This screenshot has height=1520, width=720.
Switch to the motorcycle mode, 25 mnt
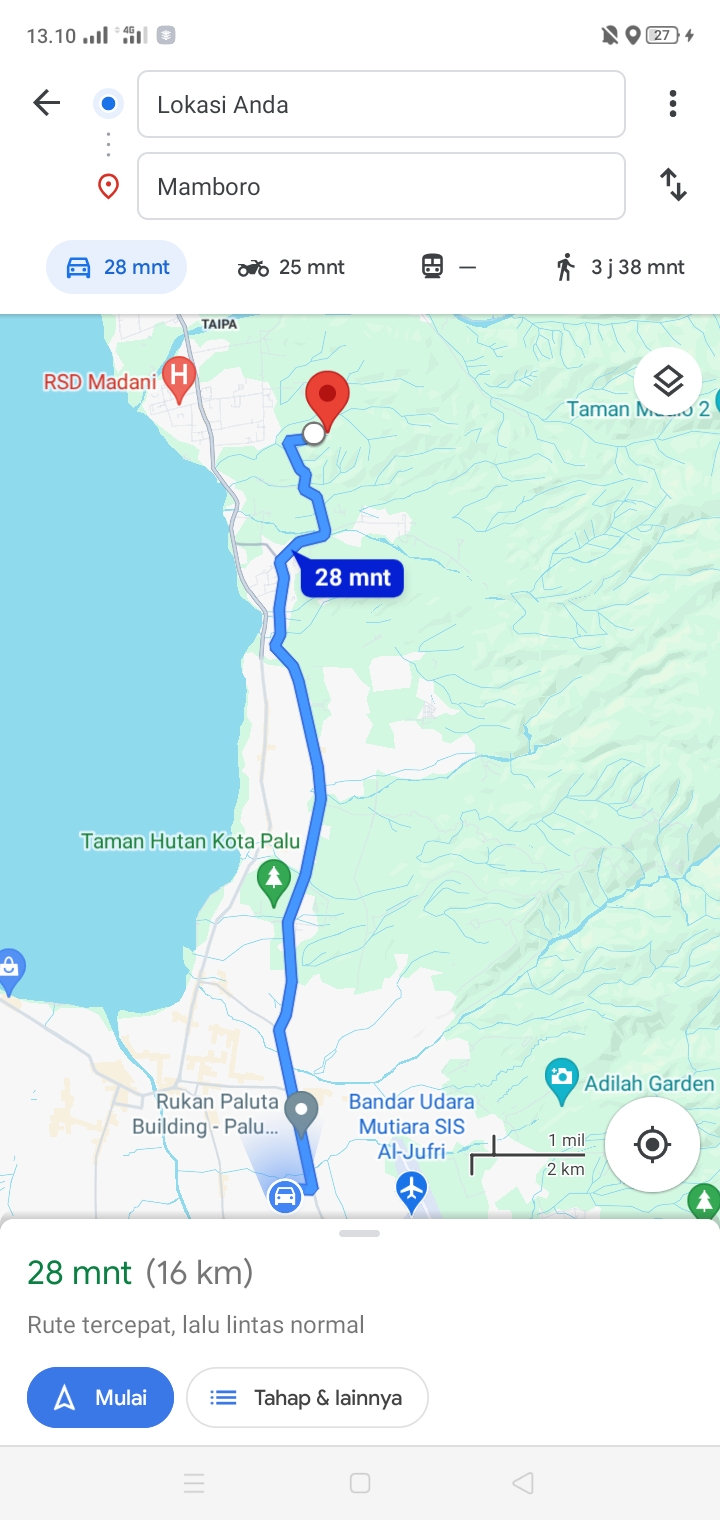pos(291,267)
